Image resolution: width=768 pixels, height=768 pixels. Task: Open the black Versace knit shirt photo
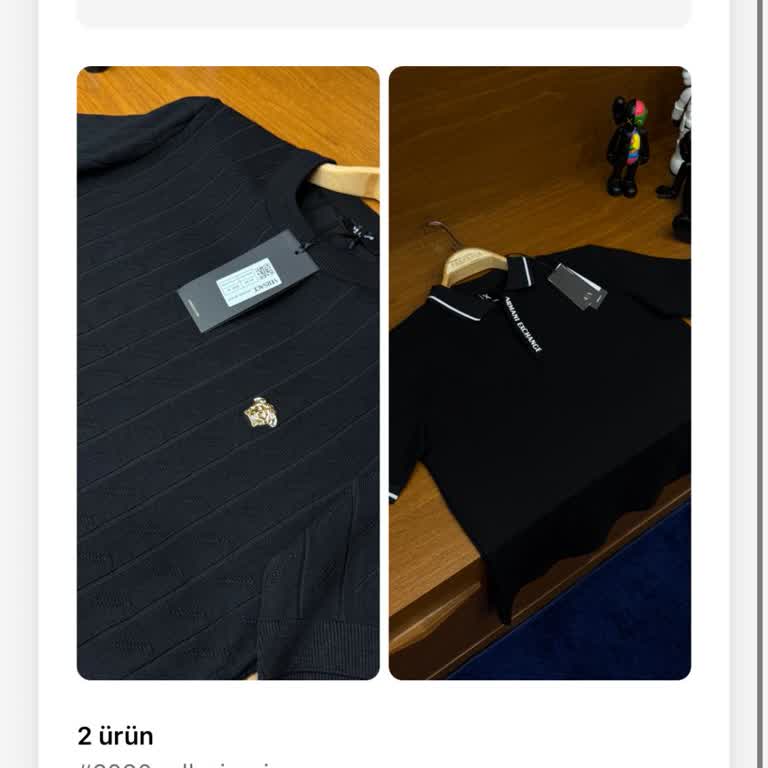[x=228, y=373]
